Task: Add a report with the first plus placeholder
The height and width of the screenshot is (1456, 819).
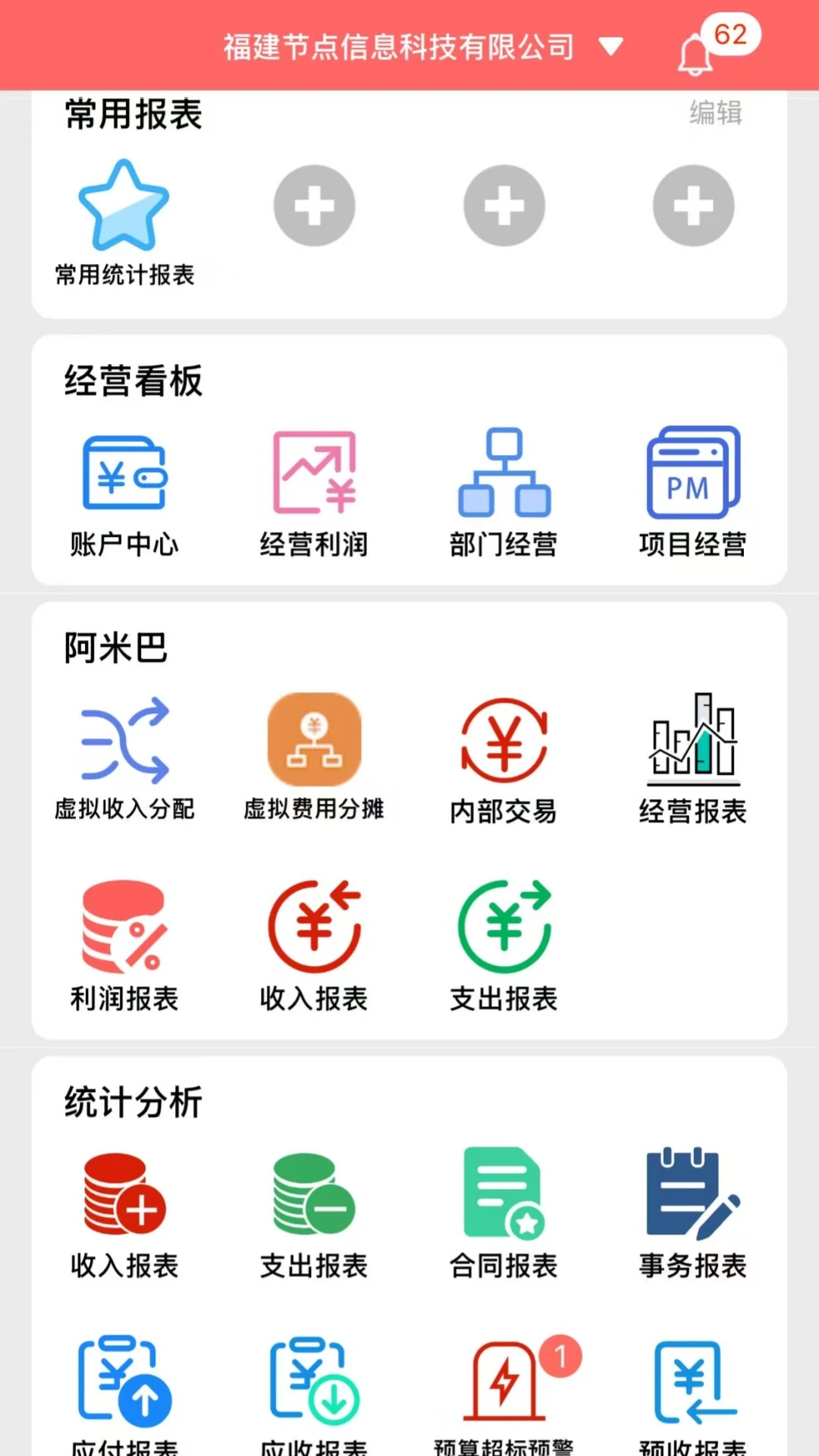Action: (x=313, y=205)
